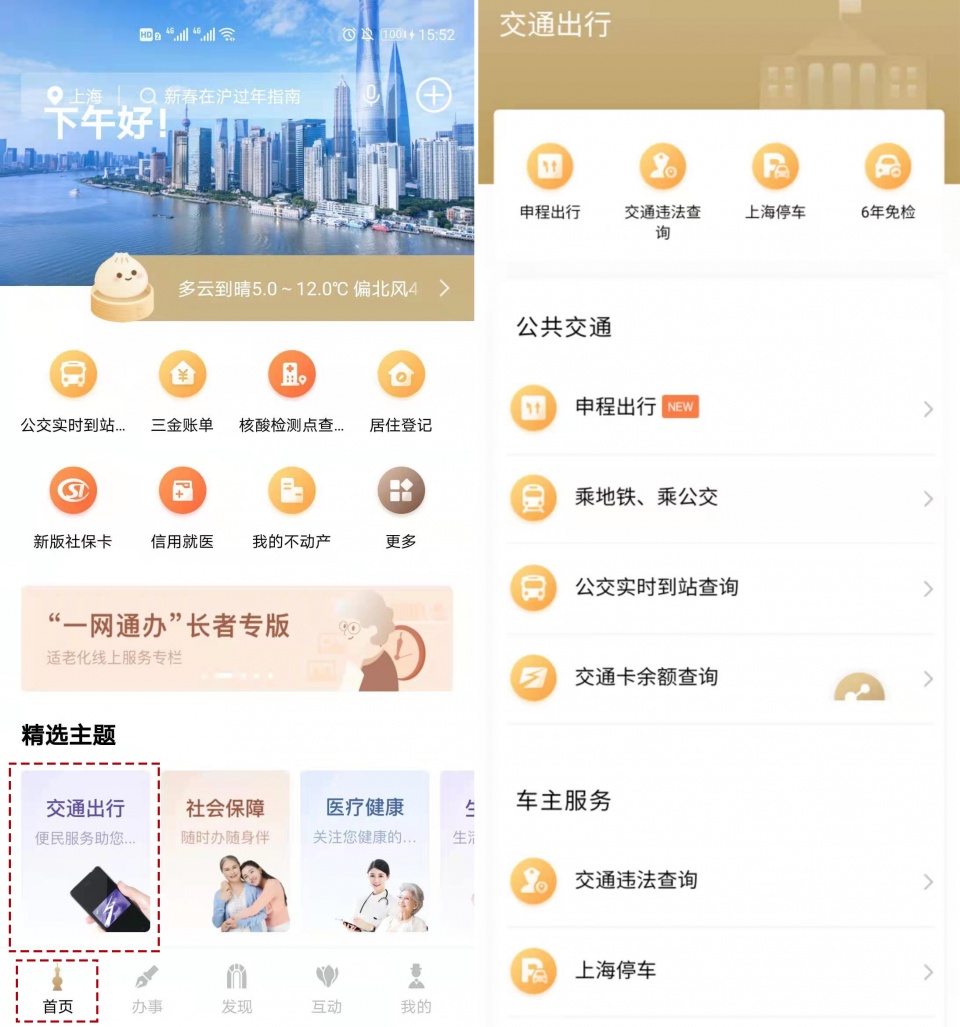Open the 一网通办 长者专版 banner
Screen dimensions: 960x1027
(237, 639)
